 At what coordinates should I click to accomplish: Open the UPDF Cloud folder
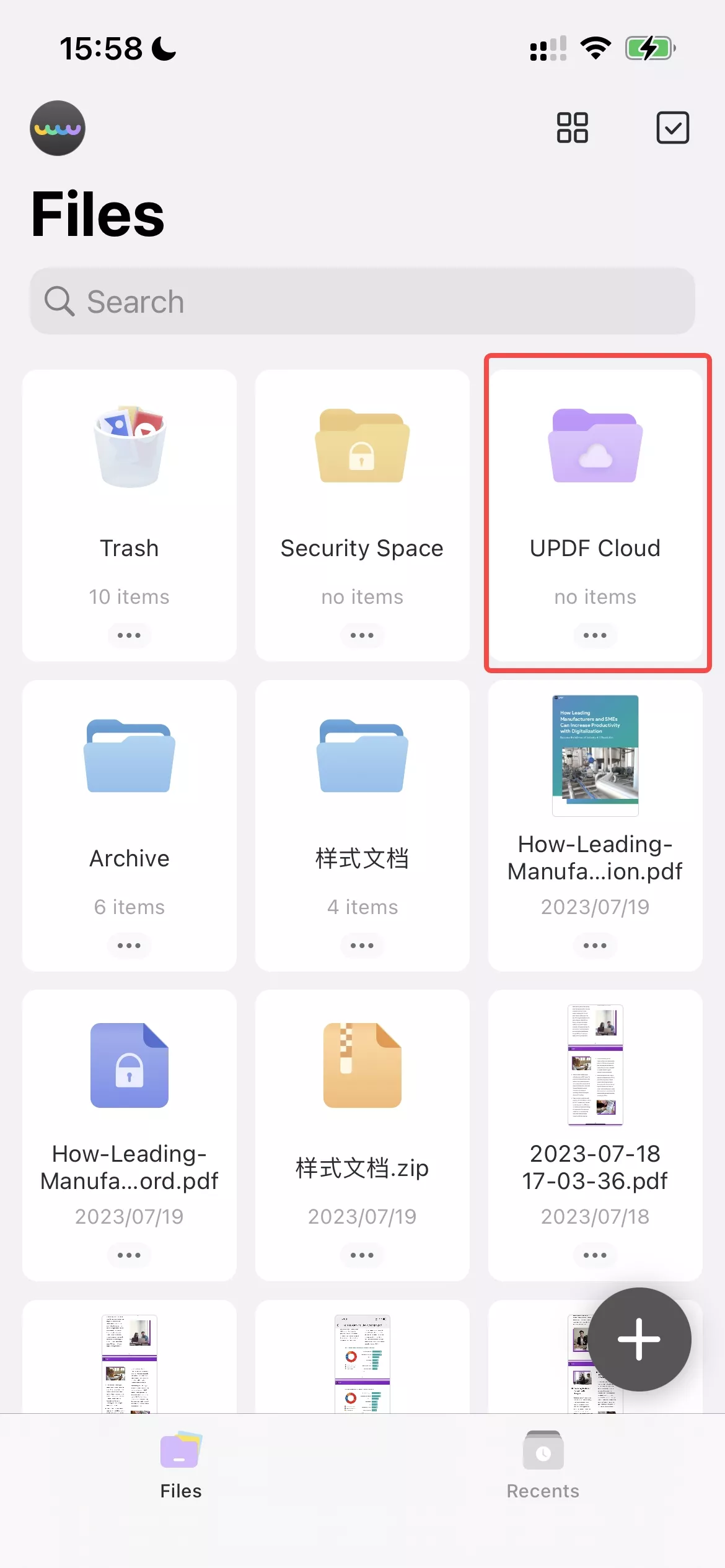(594, 446)
